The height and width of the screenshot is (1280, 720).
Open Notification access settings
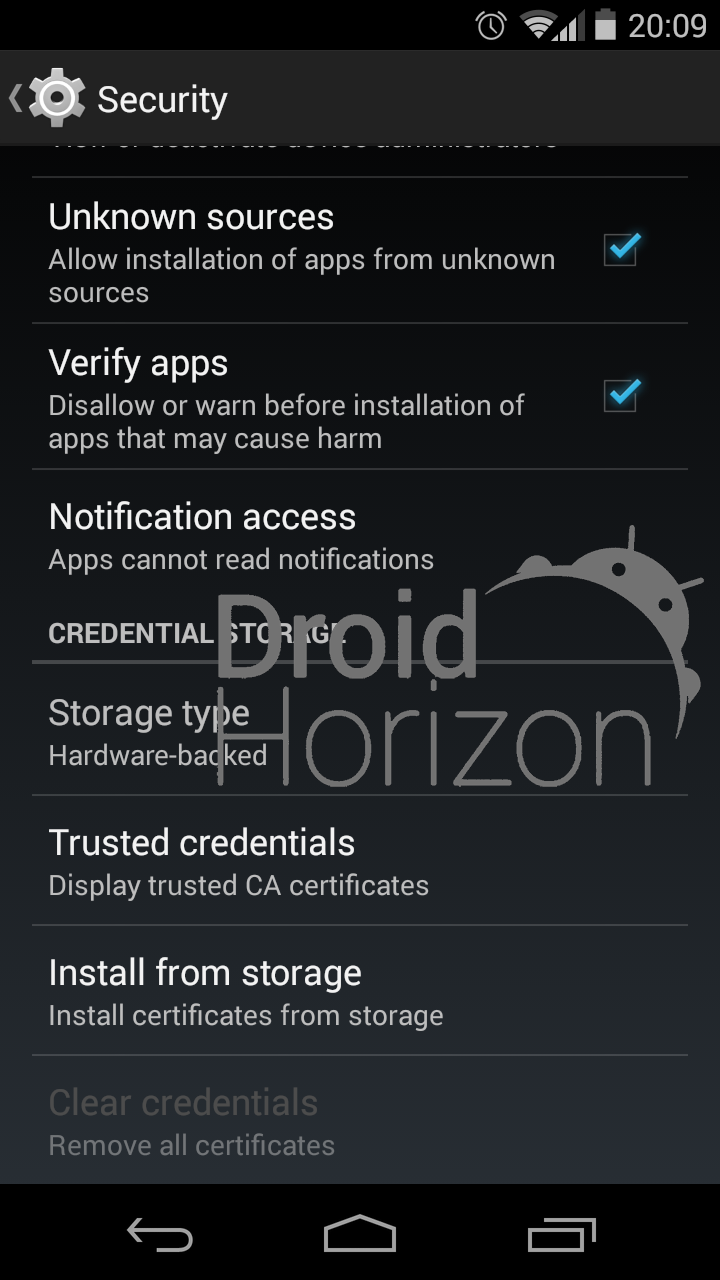(x=360, y=536)
